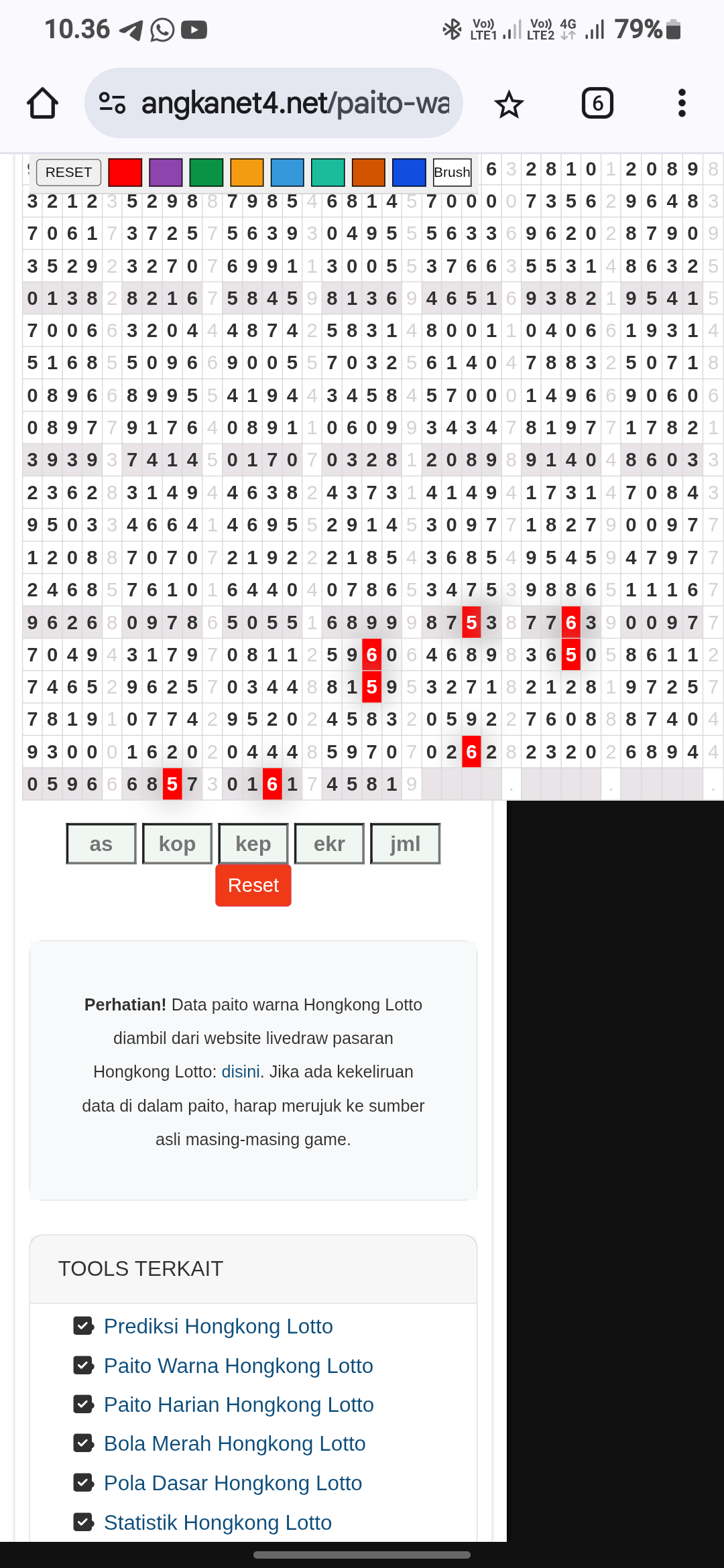Open the 'disini' livedraw link
The width and height of the screenshot is (724, 1568).
click(x=241, y=1071)
